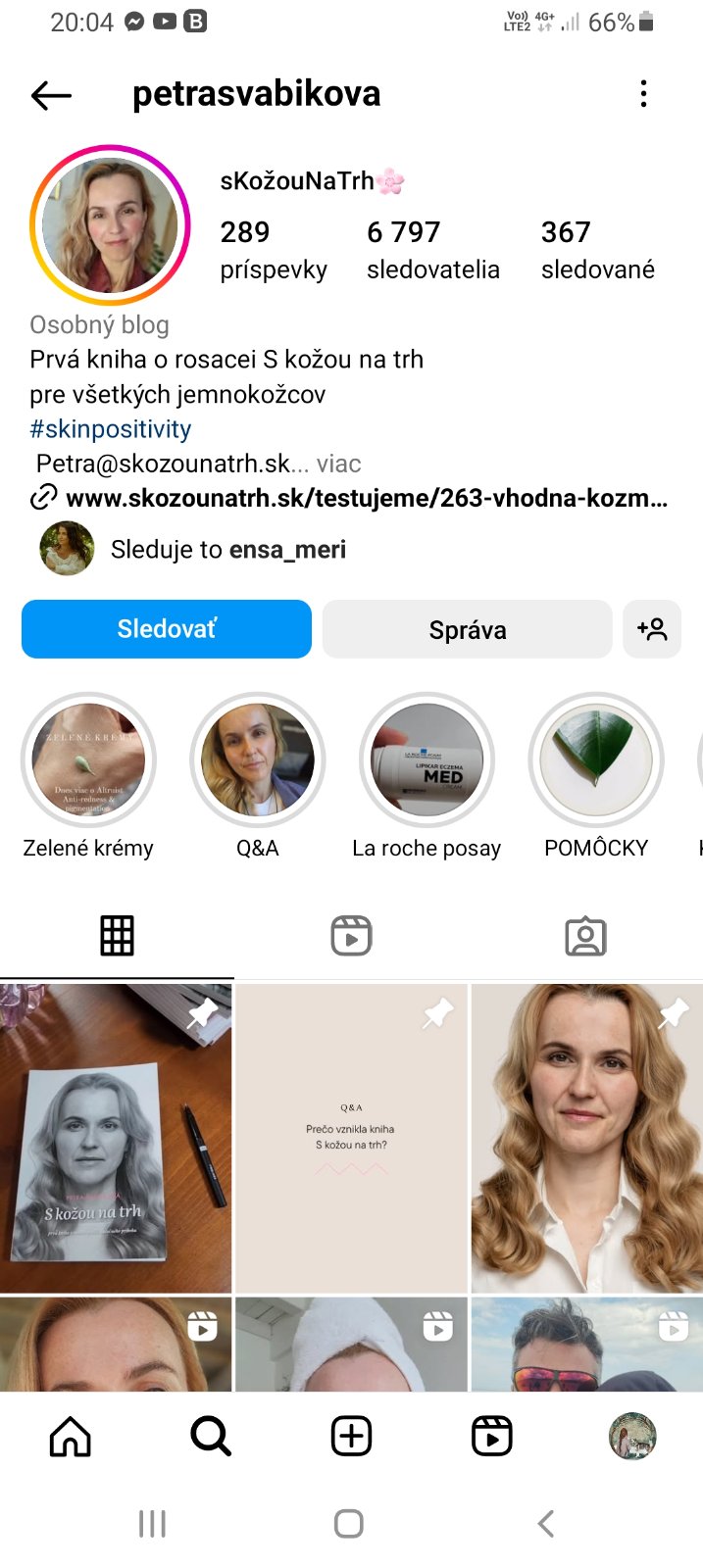Open the POMÔCKY highlight
This screenshot has height=1568, width=703.
pyautogui.click(x=596, y=760)
